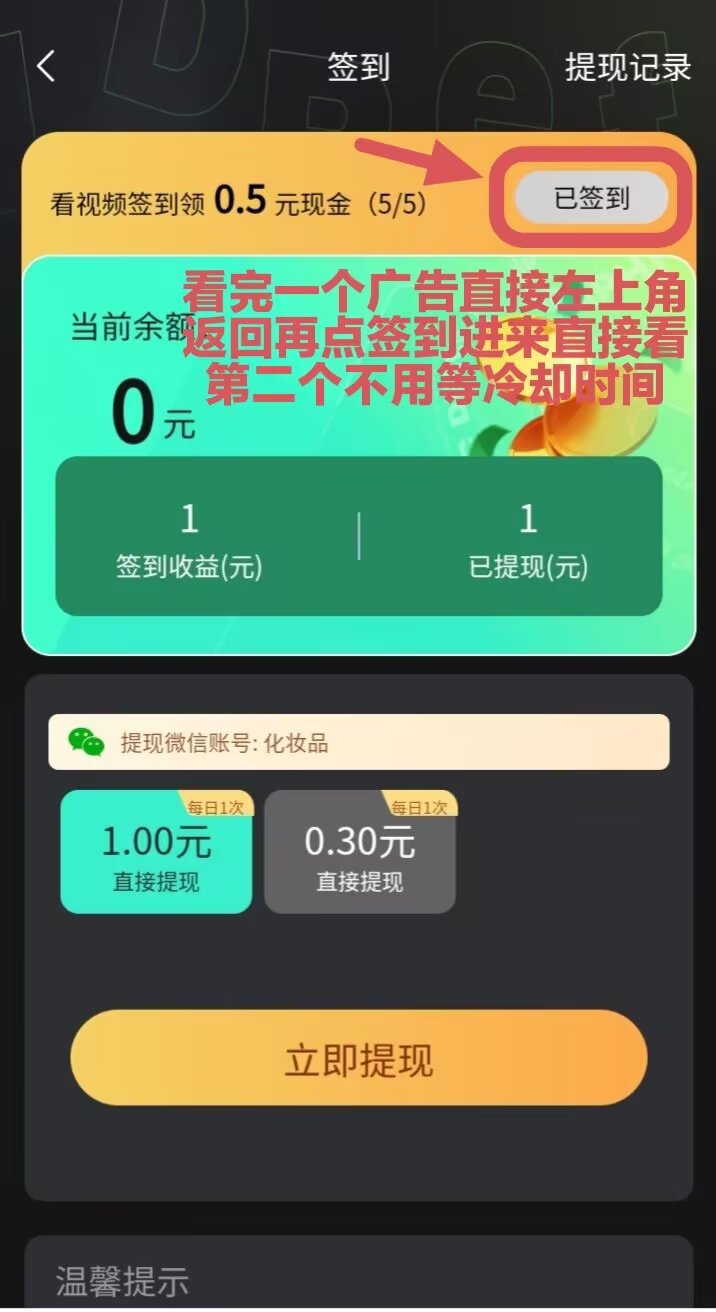Select the 0.30元 直接提现 option
This screenshot has height=1312, width=716.
point(360,852)
